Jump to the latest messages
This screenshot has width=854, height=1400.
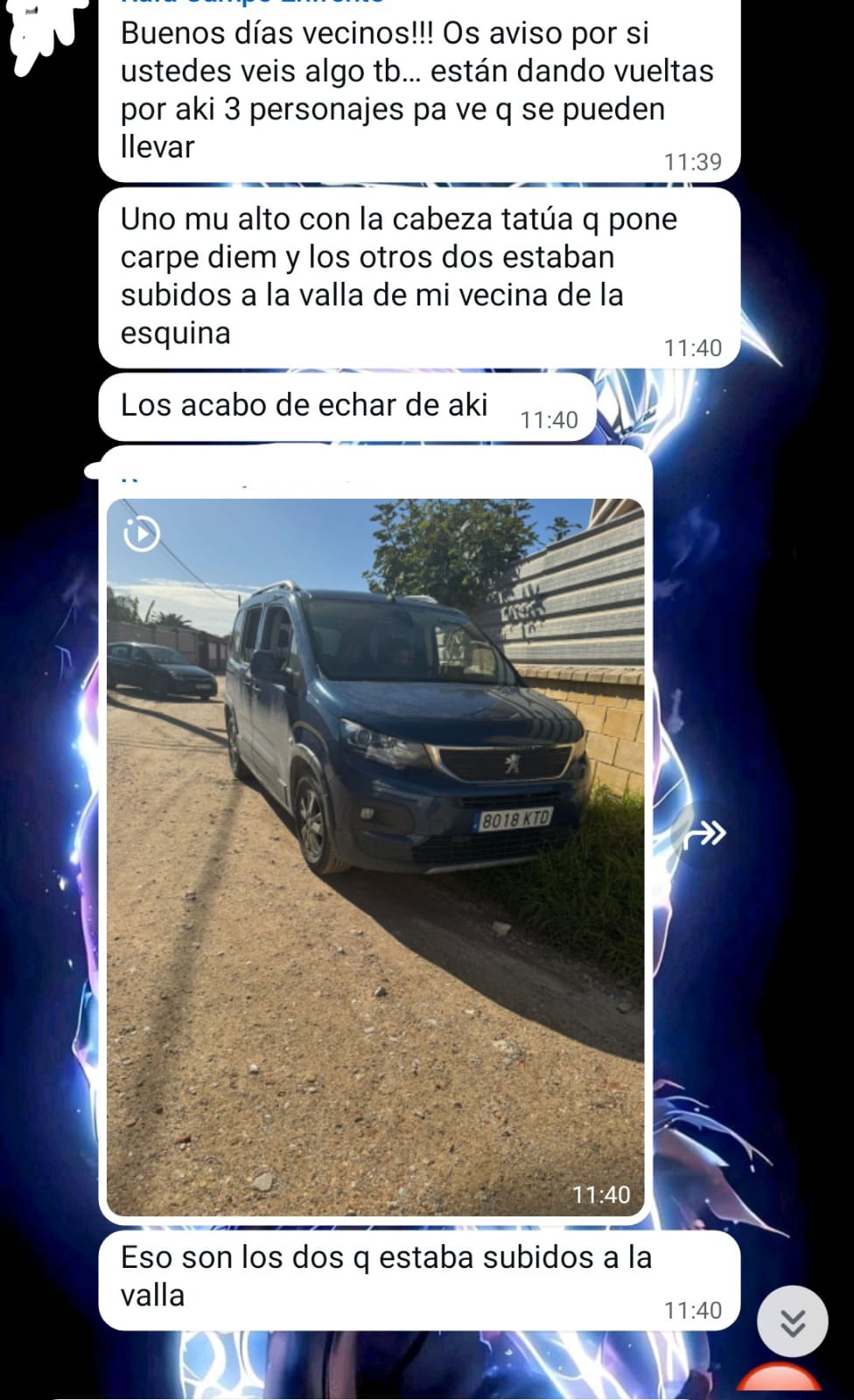coord(792,1323)
